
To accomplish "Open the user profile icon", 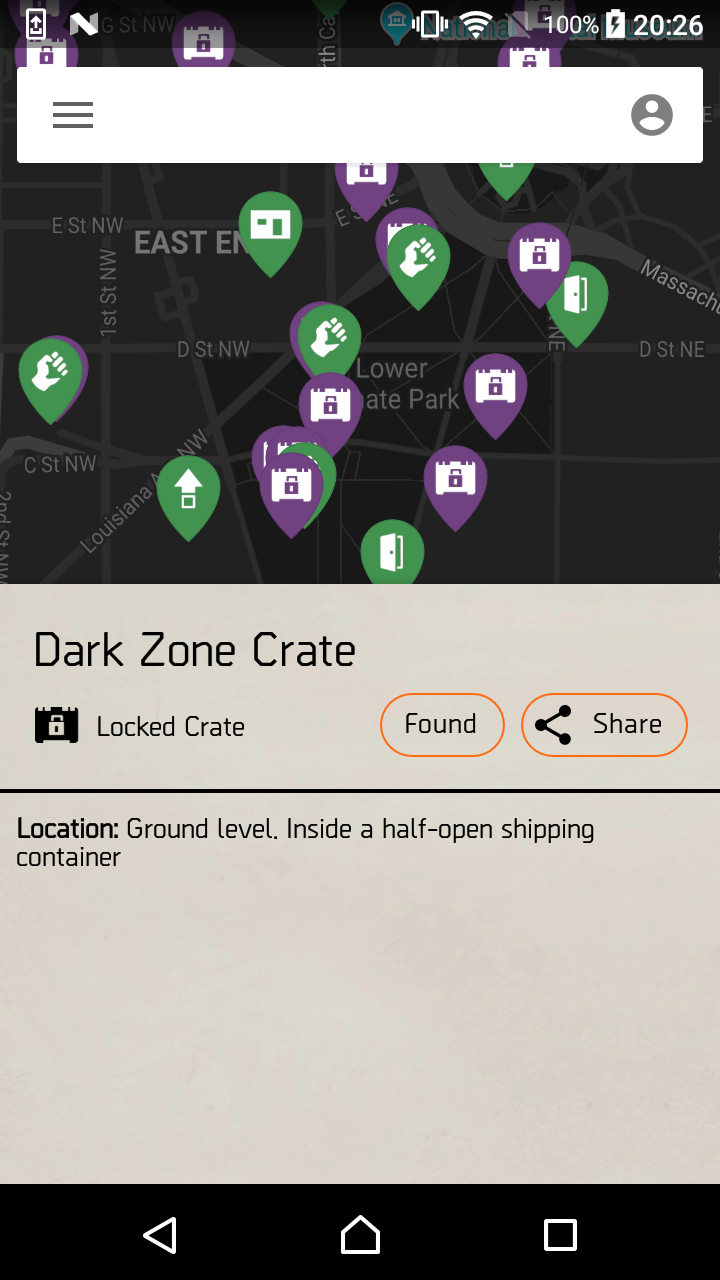I will [651, 115].
